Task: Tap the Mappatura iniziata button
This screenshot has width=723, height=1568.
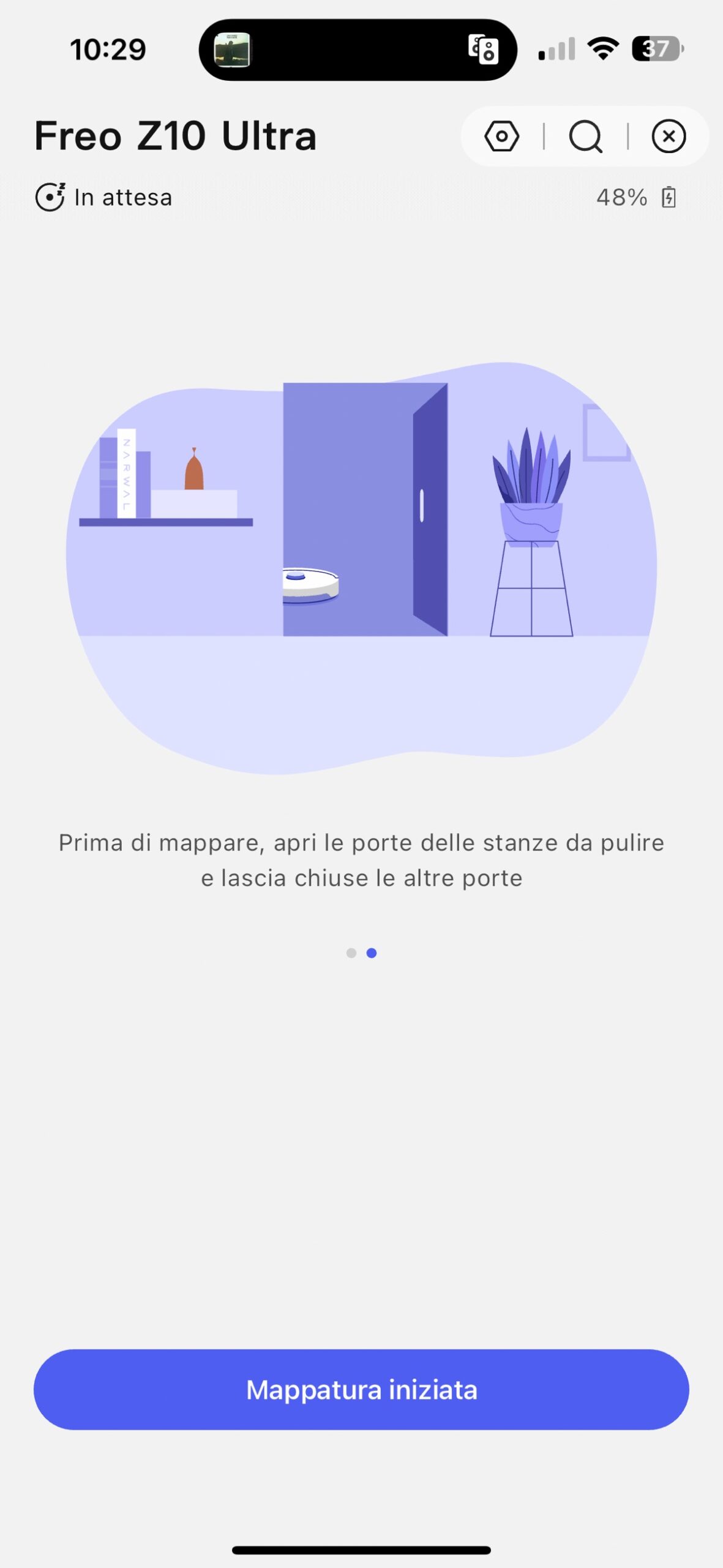Action: point(361,1389)
